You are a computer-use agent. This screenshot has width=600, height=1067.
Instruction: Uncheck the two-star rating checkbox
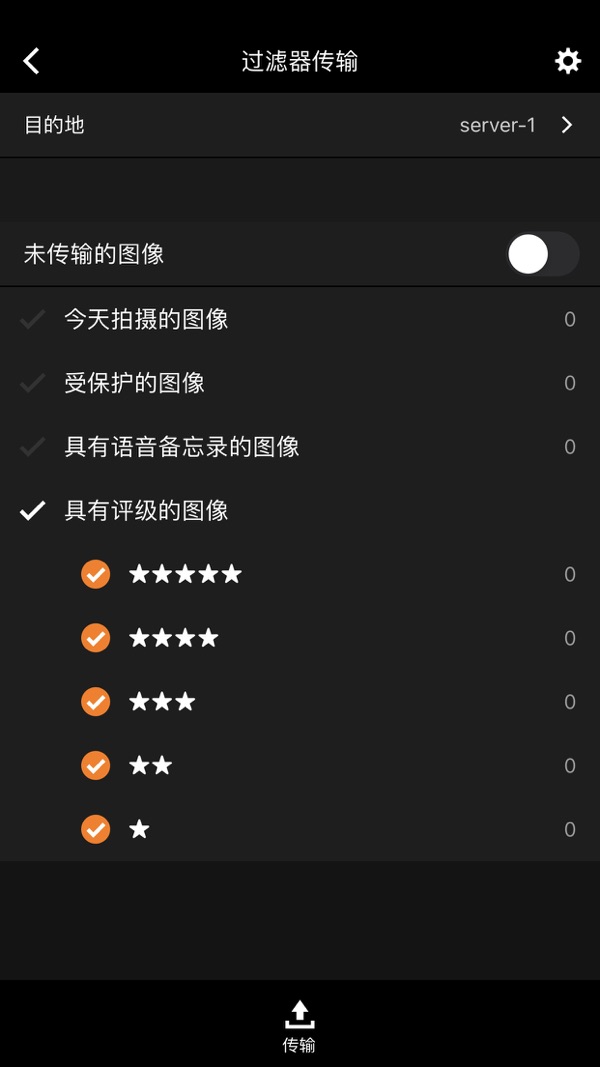[x=96, y=766]
